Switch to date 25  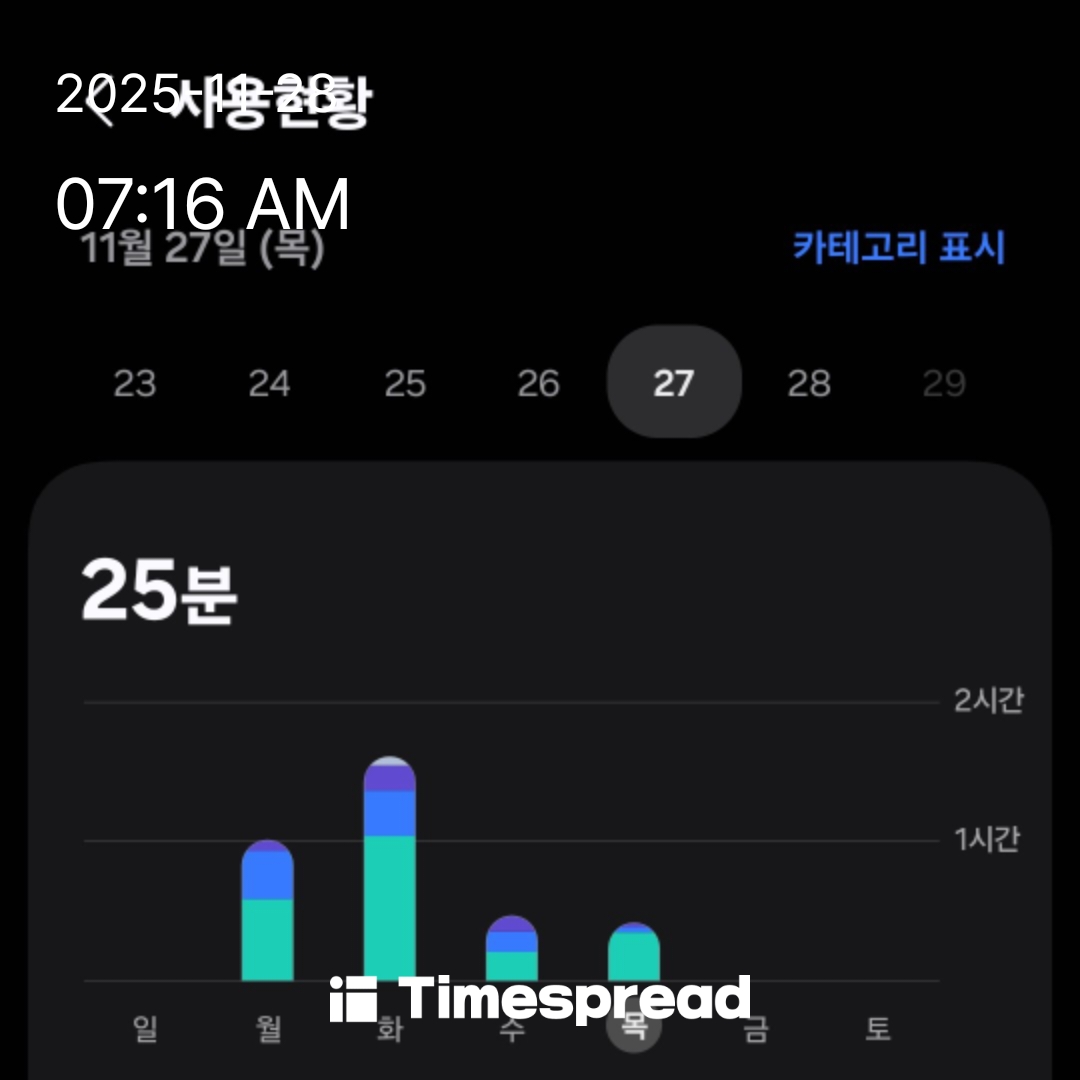click(x=405, y=383)
